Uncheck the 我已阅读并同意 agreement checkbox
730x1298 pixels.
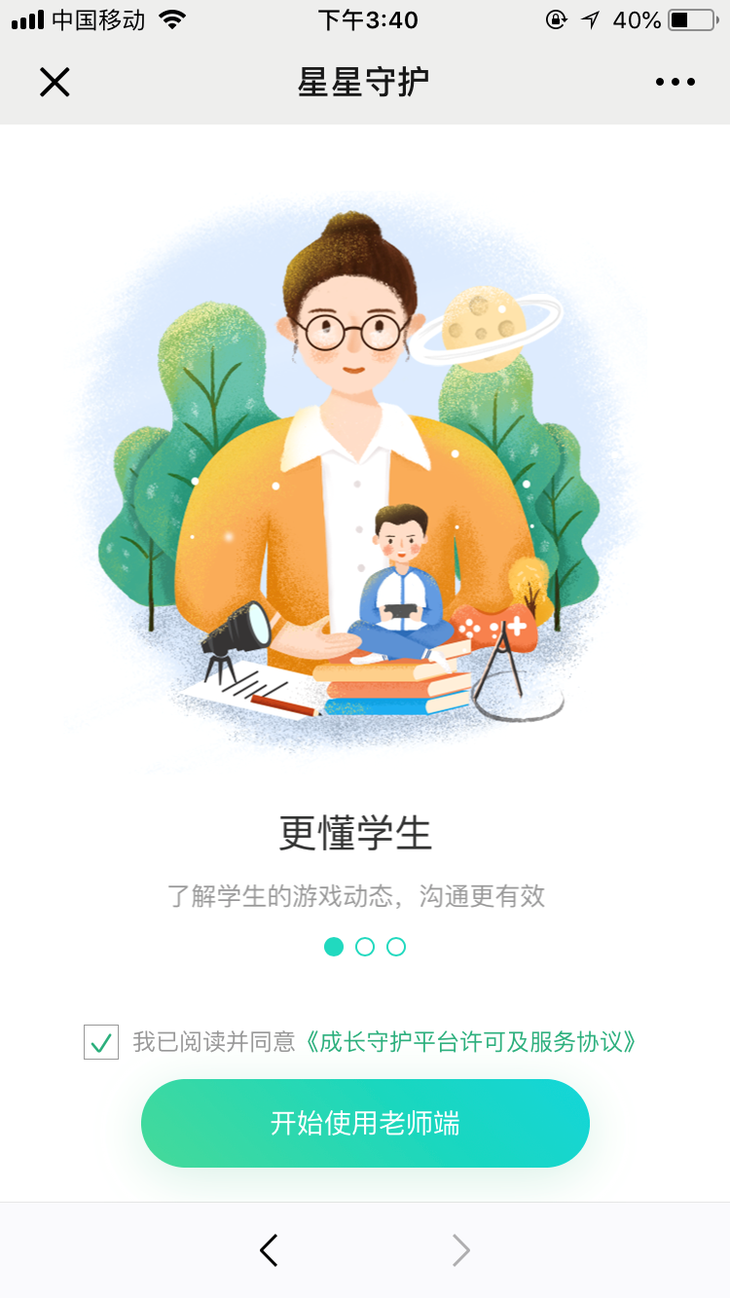coord(101,1042)
